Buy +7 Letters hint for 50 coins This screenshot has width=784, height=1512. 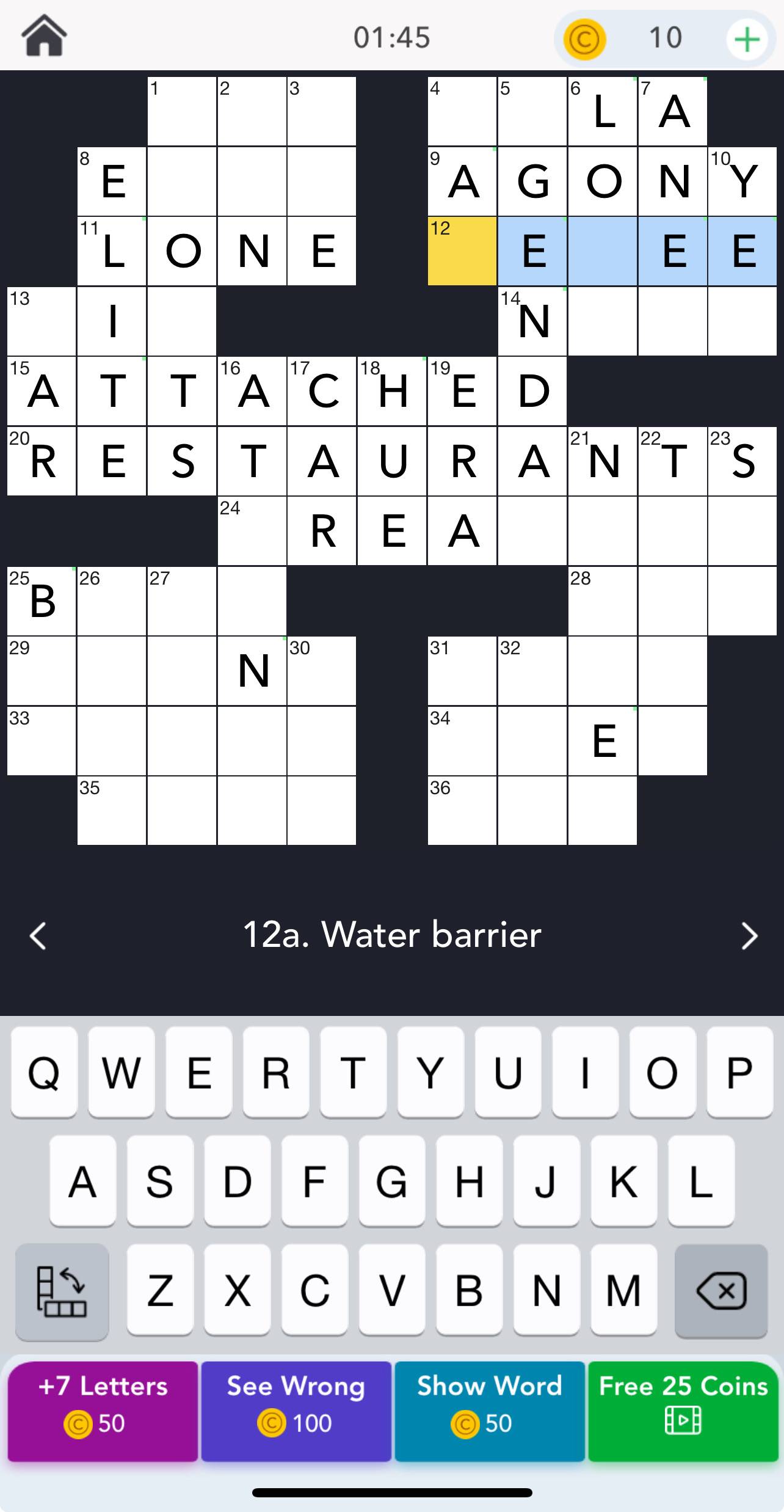[x=103, y=1411]
